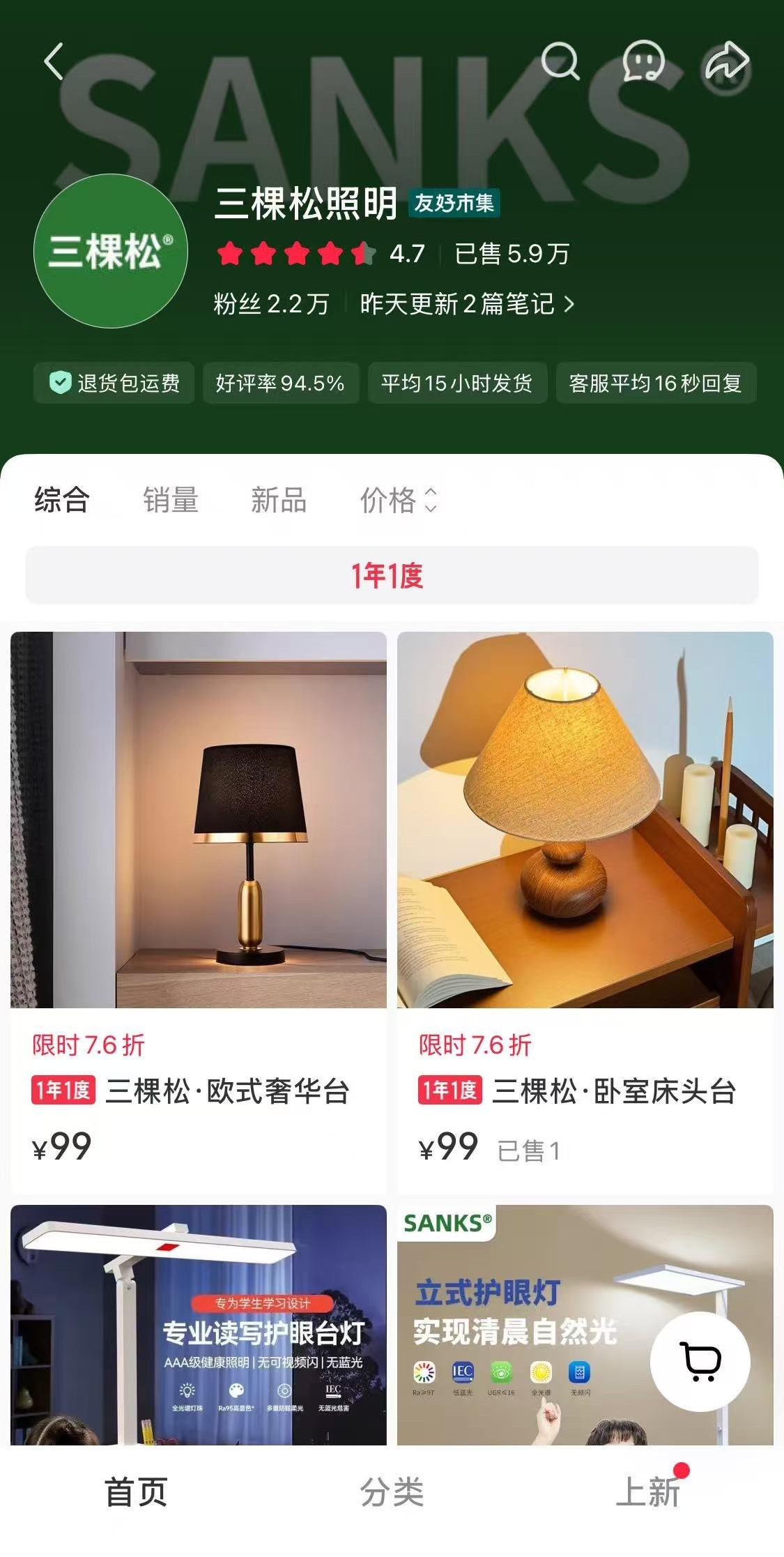Switch to the 新品 sort tab

(x=279, y=500)
